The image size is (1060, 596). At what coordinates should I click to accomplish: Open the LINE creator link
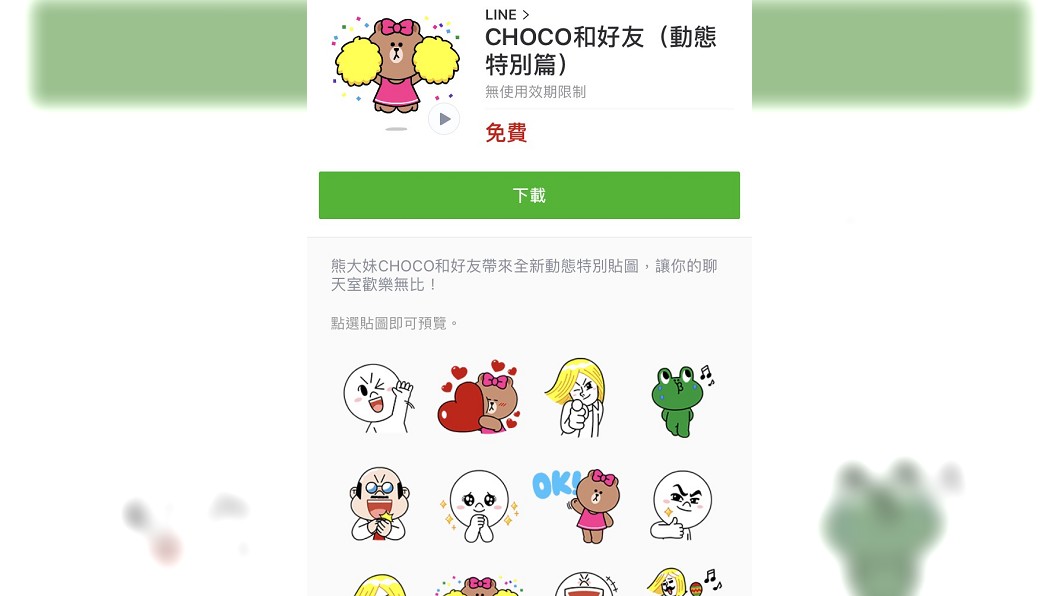pos(507,14)
